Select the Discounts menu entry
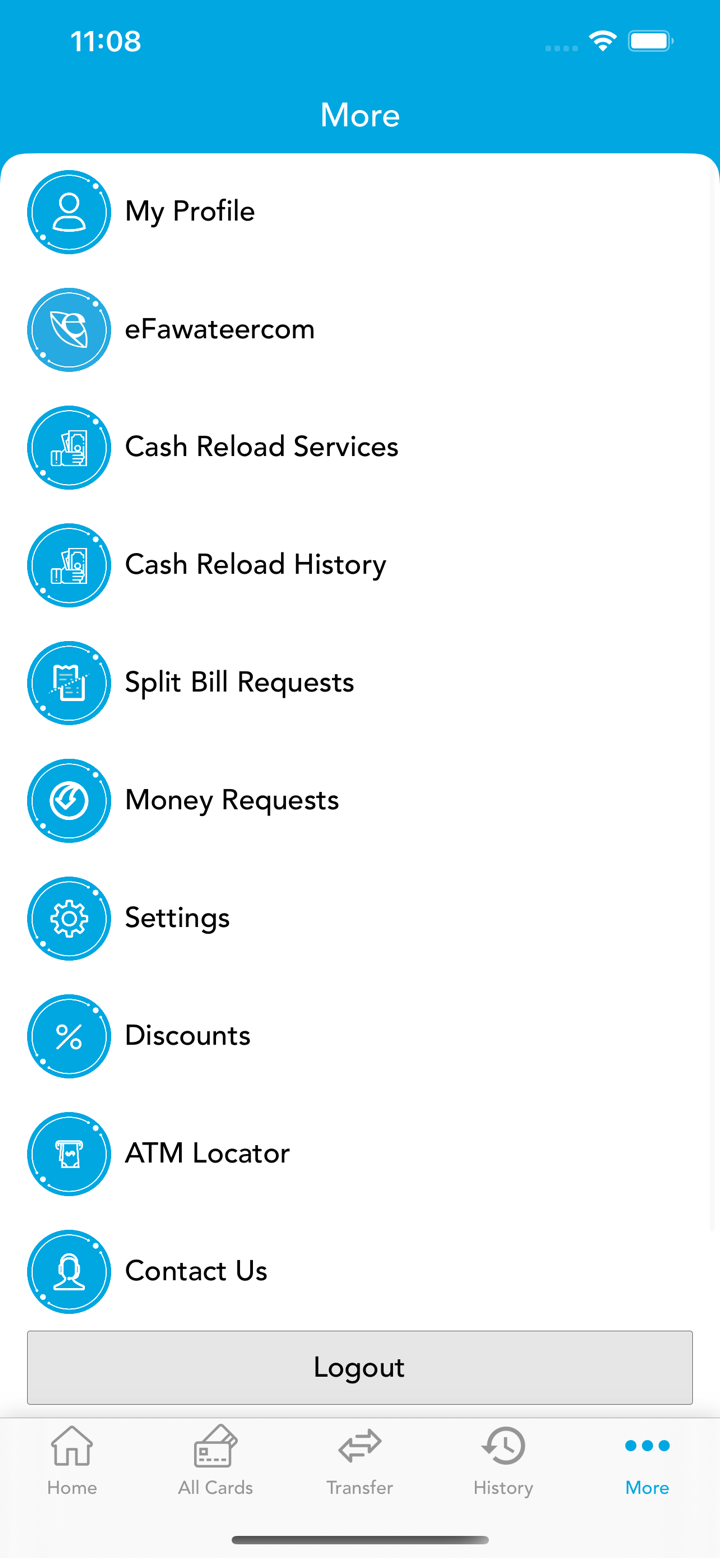Viewport: 720px width, 1558px height. (187, 1036)
